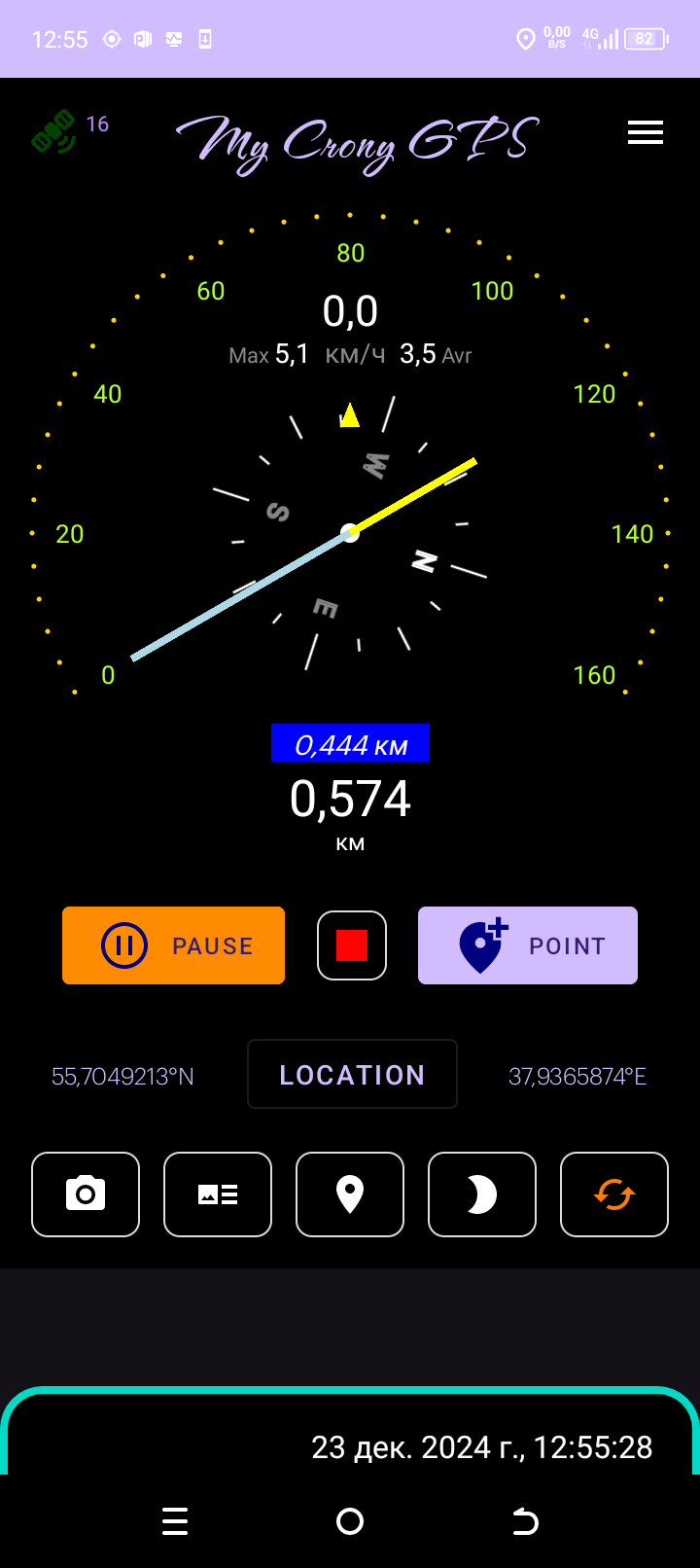Stop recording with the red square
The width and height of the screenshot is (700, 1568).
pos(352,945)
